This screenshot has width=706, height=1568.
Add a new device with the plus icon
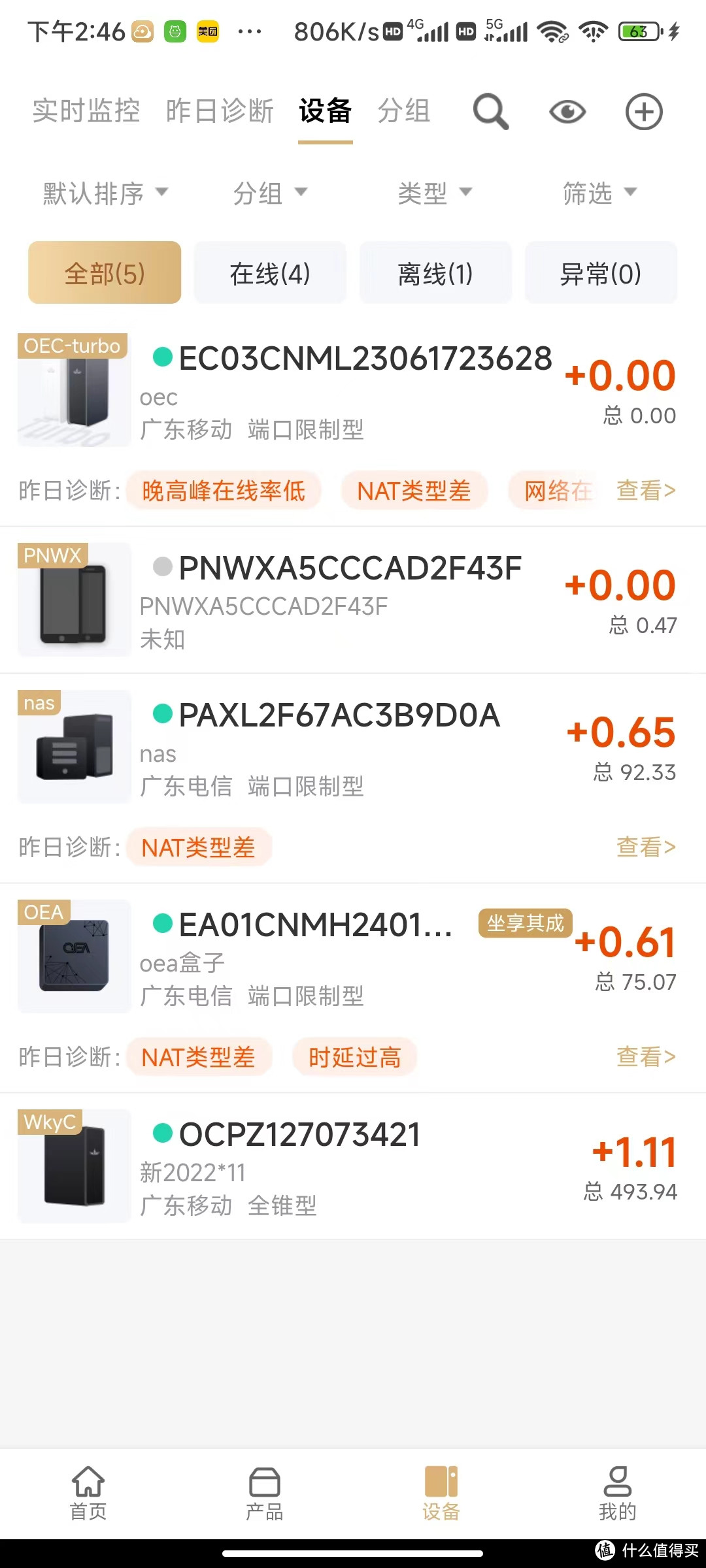pos(644,112)
